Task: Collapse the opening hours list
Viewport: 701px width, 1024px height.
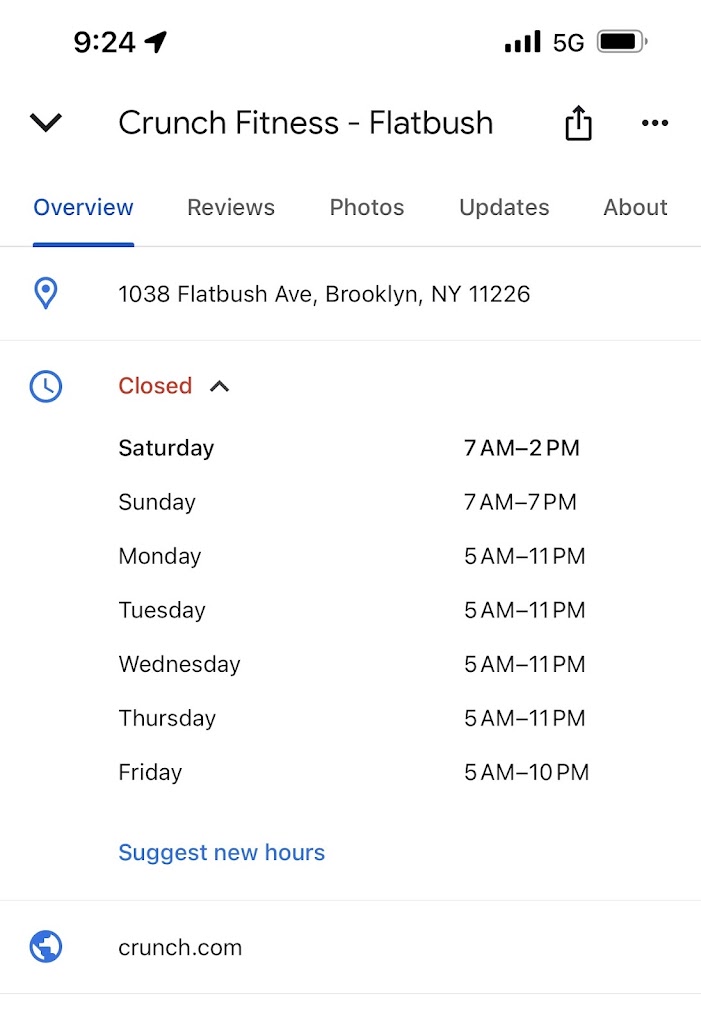Action: (x=219, y=386)
